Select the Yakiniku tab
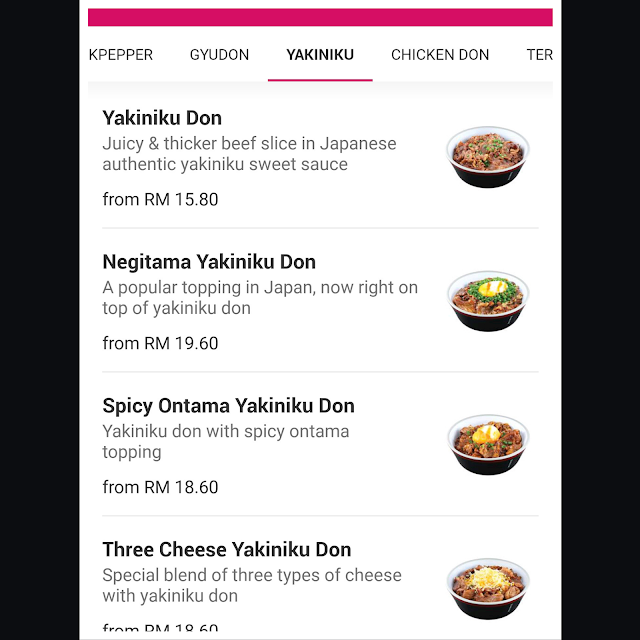This screenshot has width=640, height=640. [x=320, y=55]
